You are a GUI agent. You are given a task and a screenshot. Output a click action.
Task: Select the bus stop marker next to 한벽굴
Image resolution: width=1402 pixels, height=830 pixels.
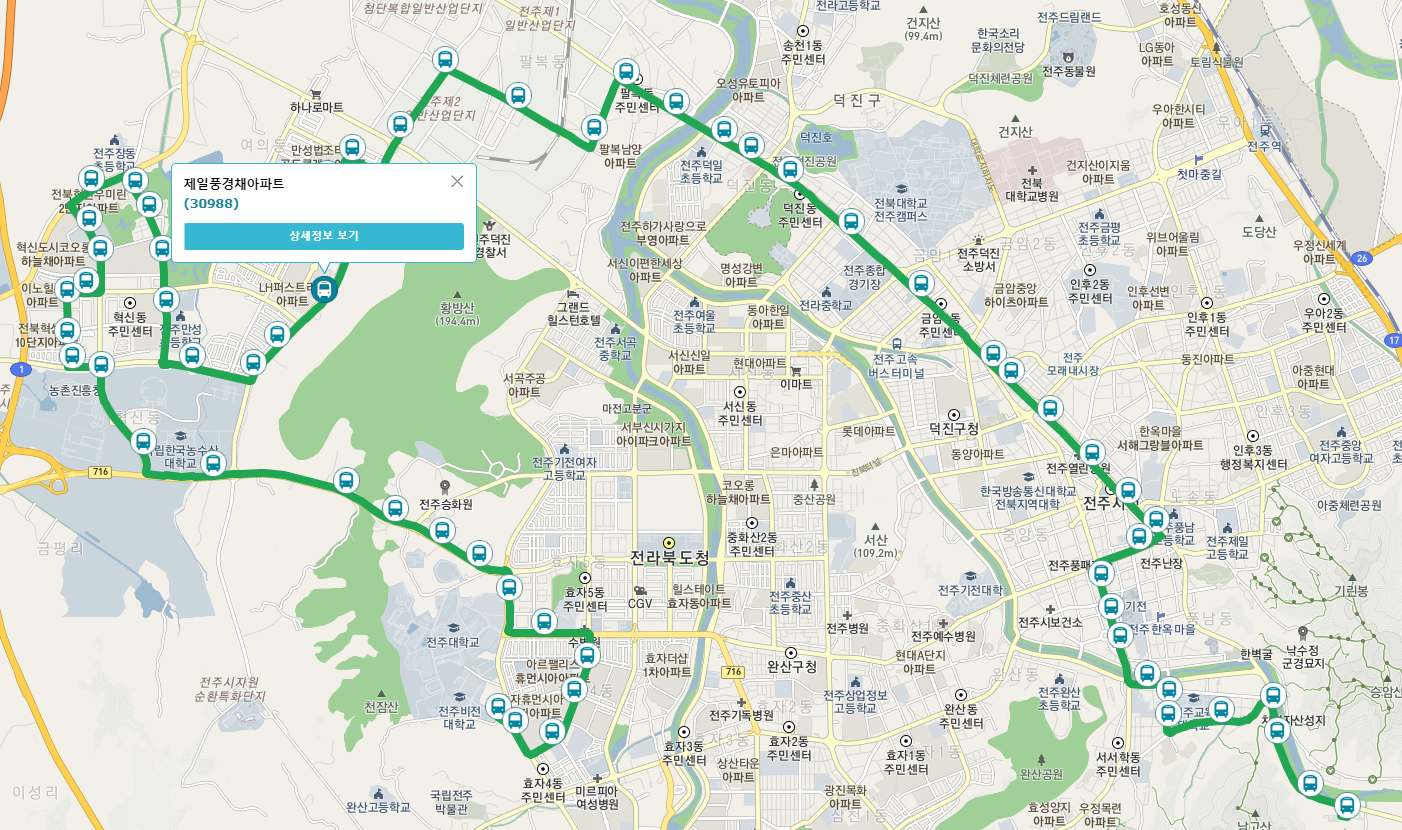click(1272, 695)
